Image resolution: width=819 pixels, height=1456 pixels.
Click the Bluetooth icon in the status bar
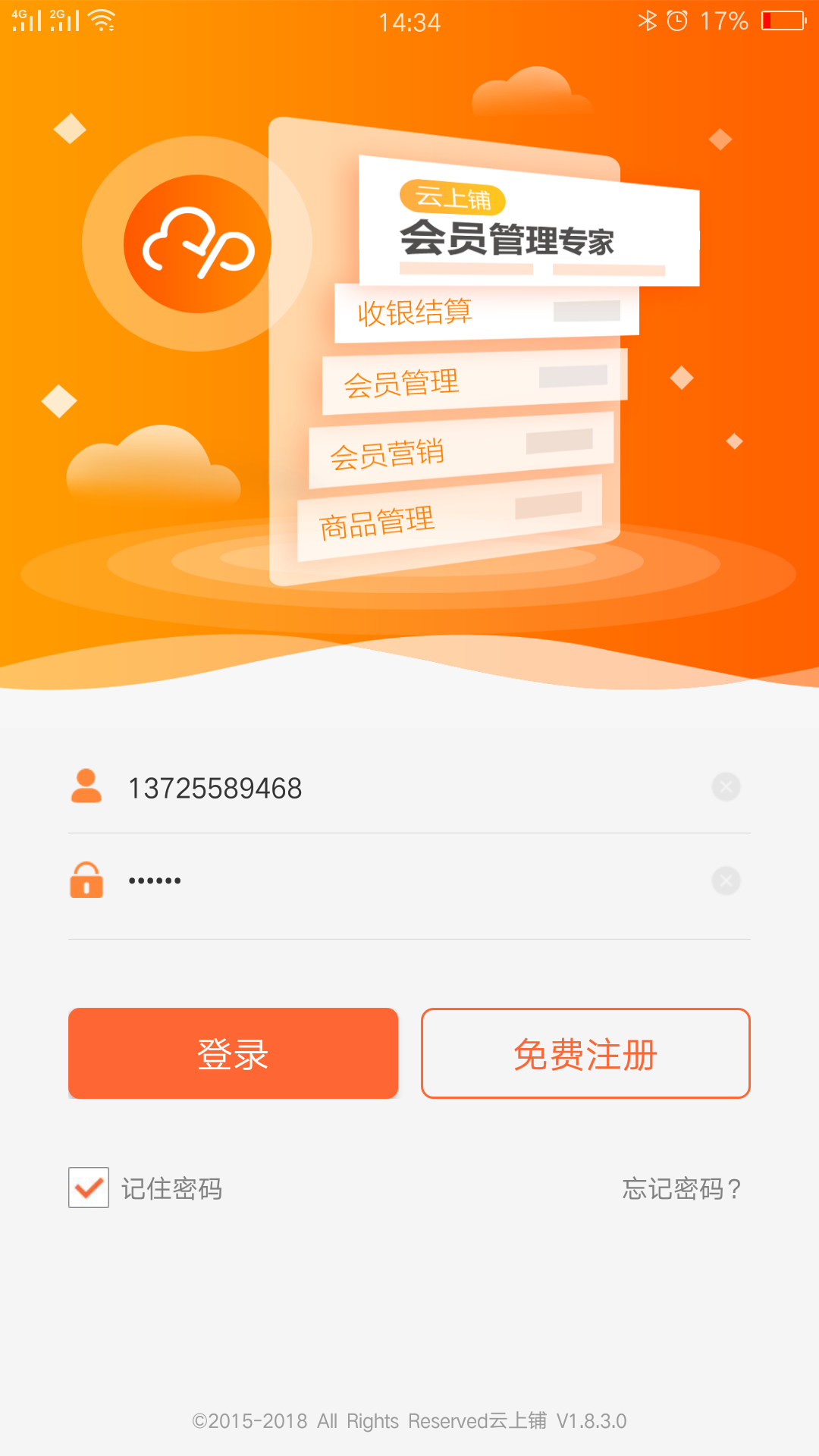pyautogui.click(x=648, y=20)
